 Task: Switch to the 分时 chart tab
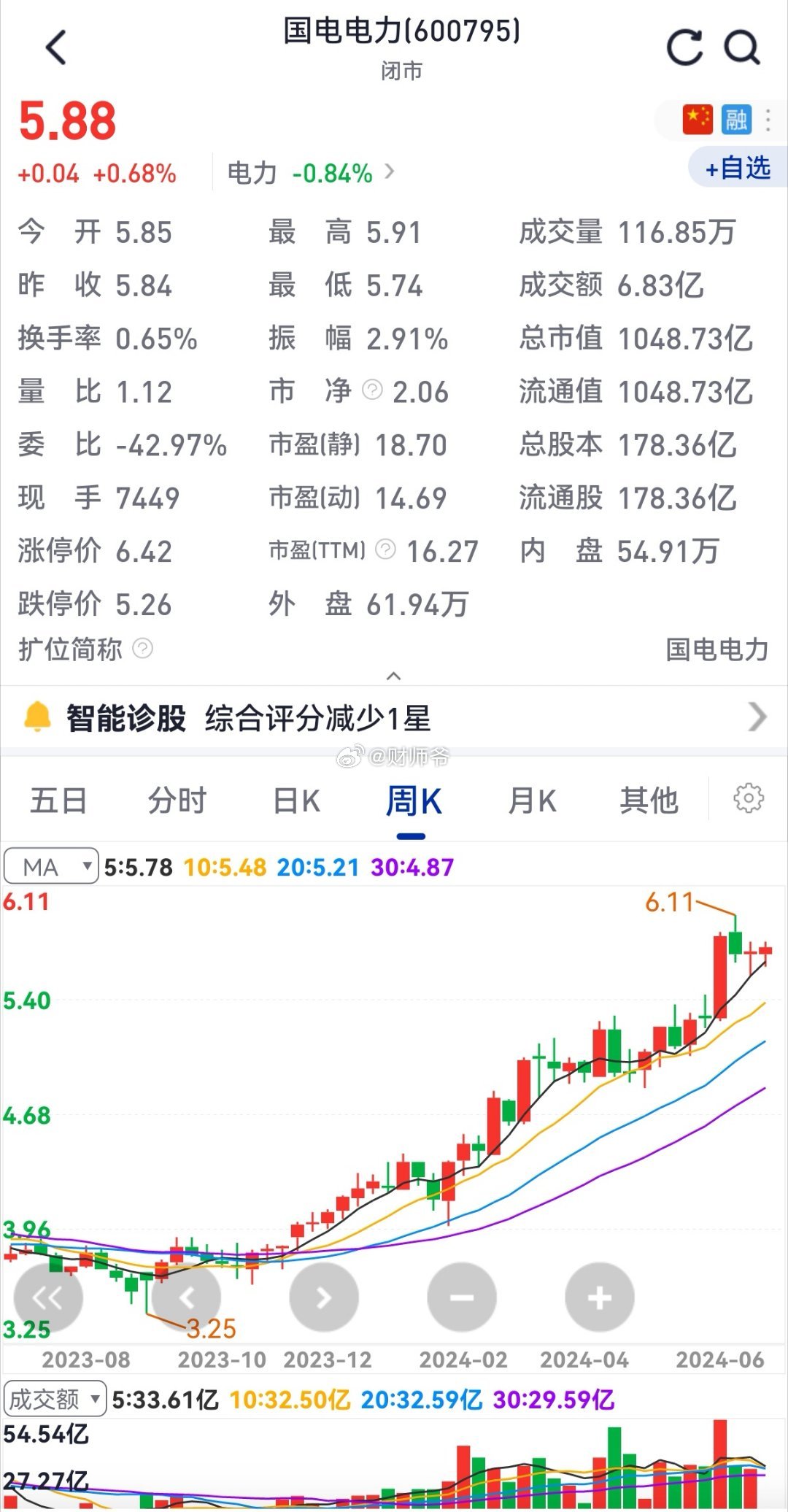tap(177, 801)
